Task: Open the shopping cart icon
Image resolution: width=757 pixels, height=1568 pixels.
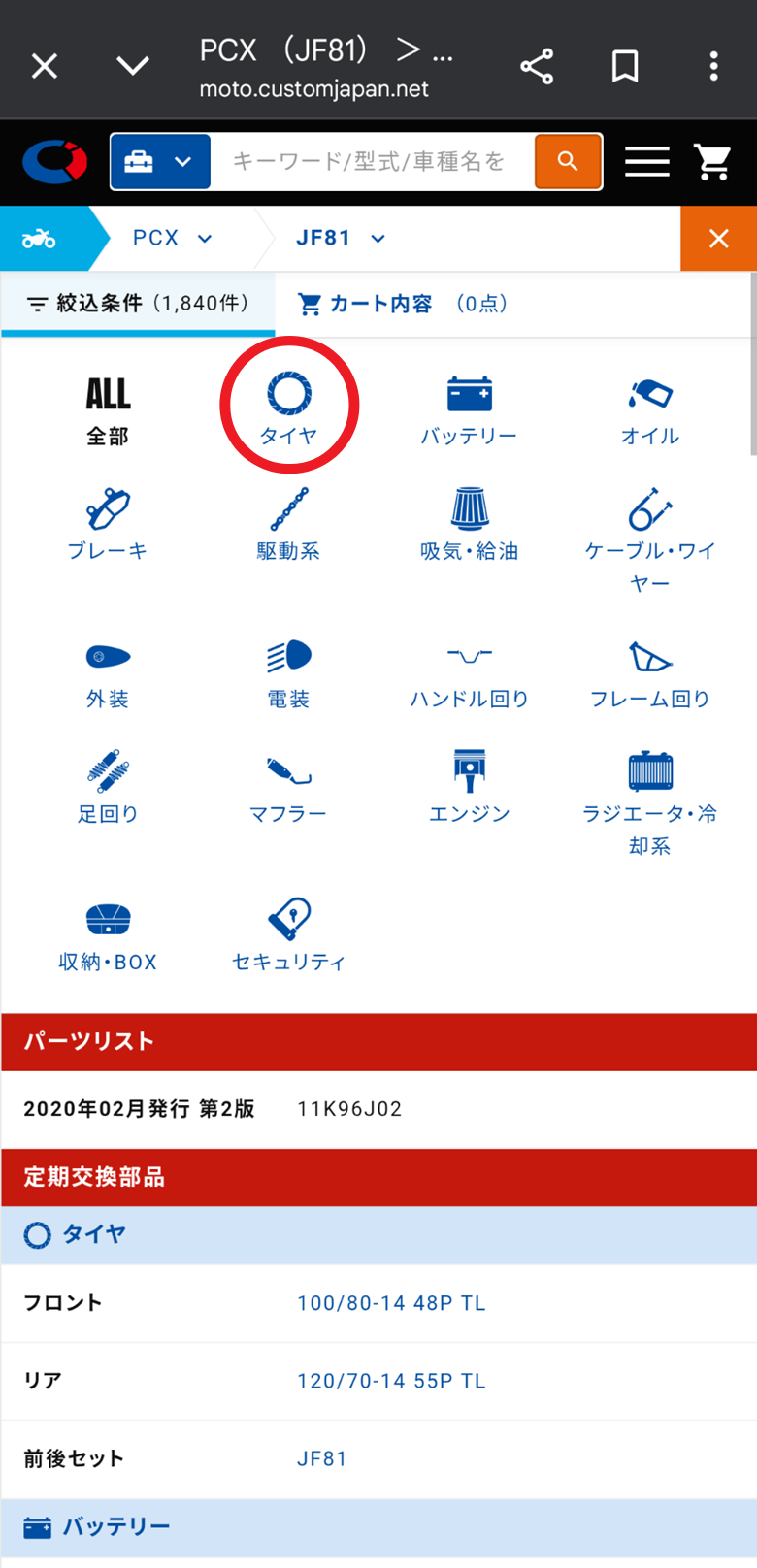Action: (713, 161)
